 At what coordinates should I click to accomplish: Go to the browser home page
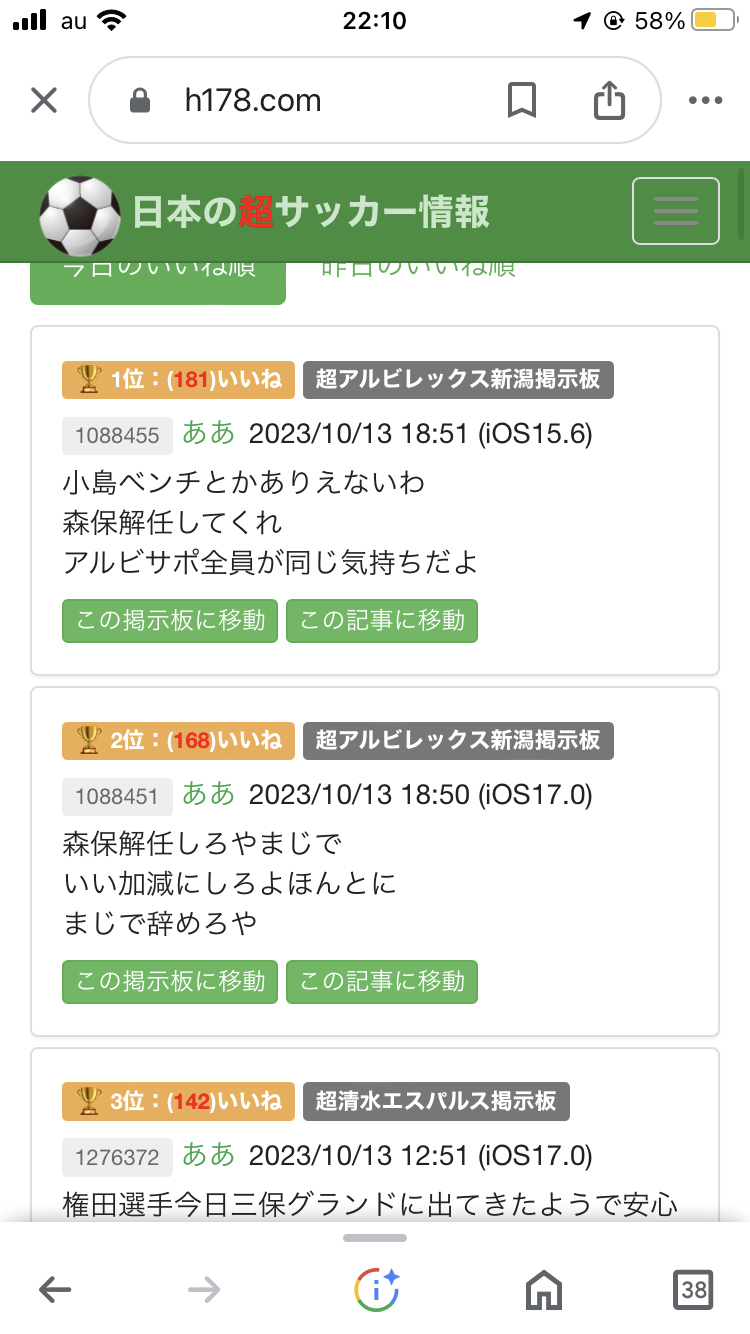pyautogui.click(x=544, y=1290)
